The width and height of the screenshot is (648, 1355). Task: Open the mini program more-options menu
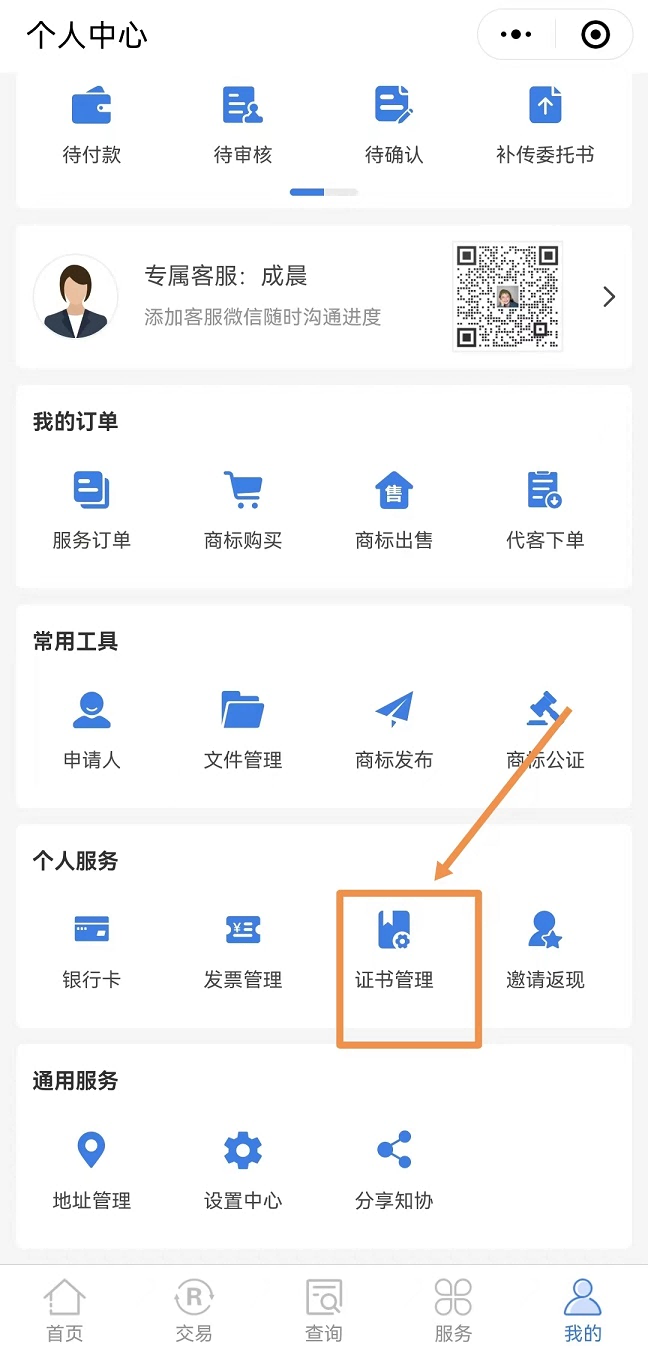pos(516,35)
